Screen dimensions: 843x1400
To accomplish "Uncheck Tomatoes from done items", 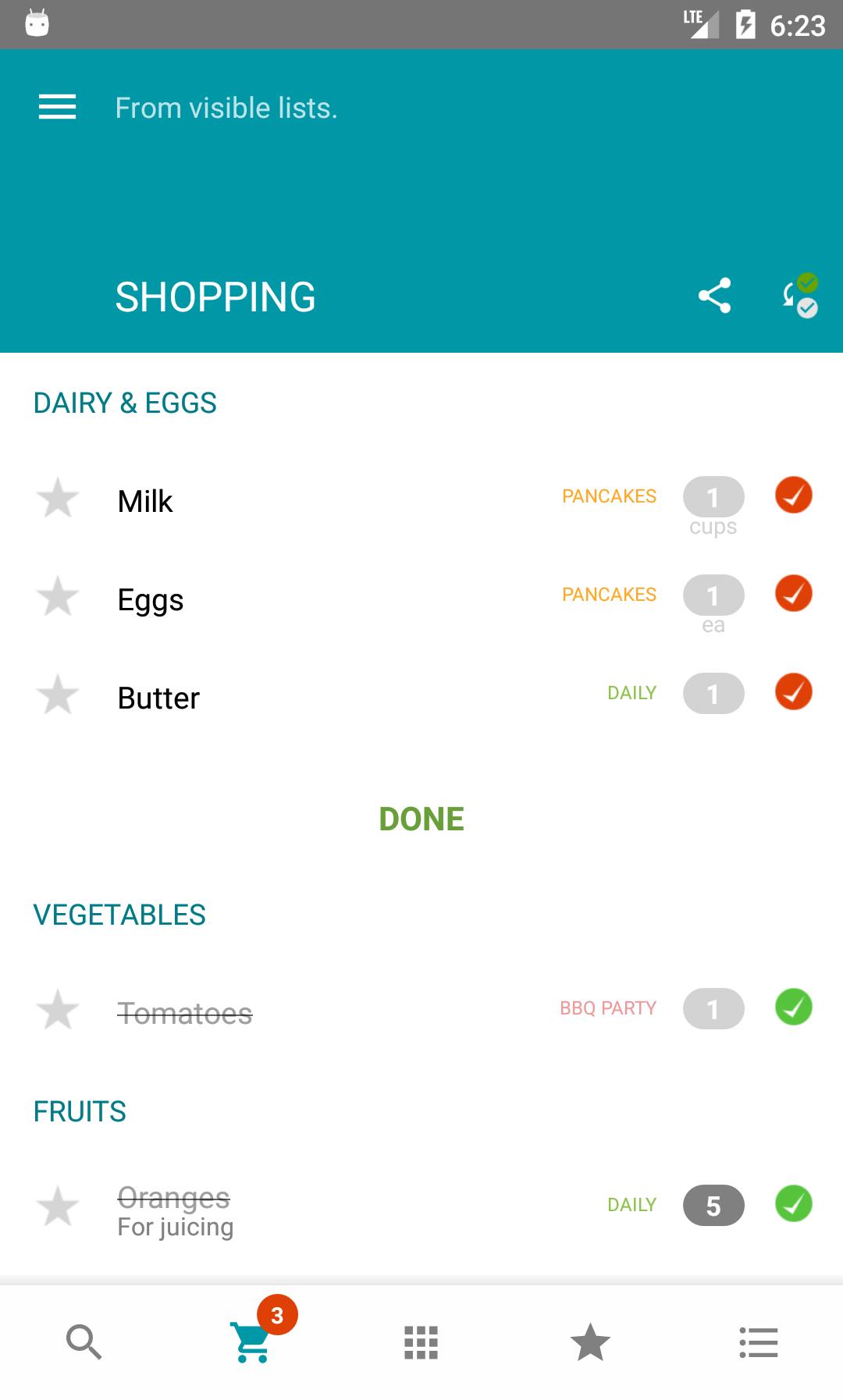I will 793,1007.
